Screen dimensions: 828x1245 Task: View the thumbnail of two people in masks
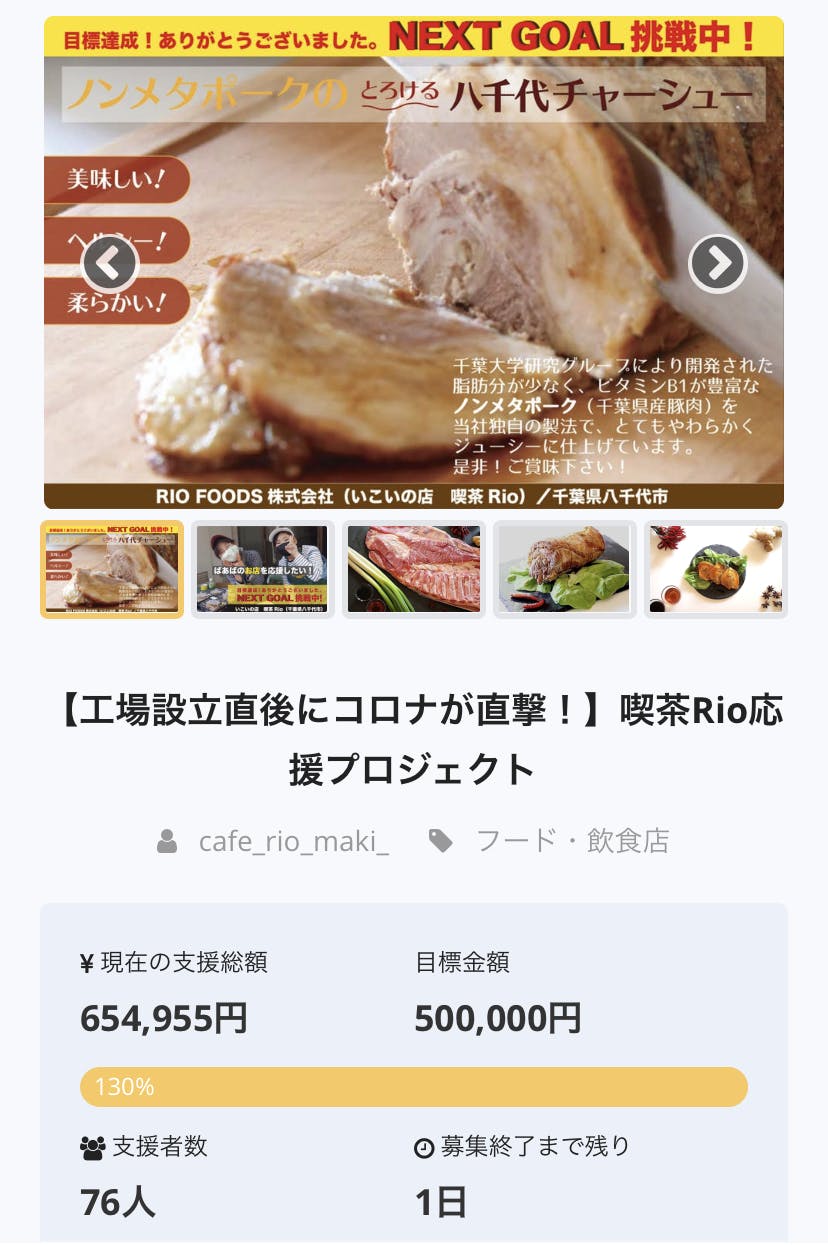click(263, 569)
